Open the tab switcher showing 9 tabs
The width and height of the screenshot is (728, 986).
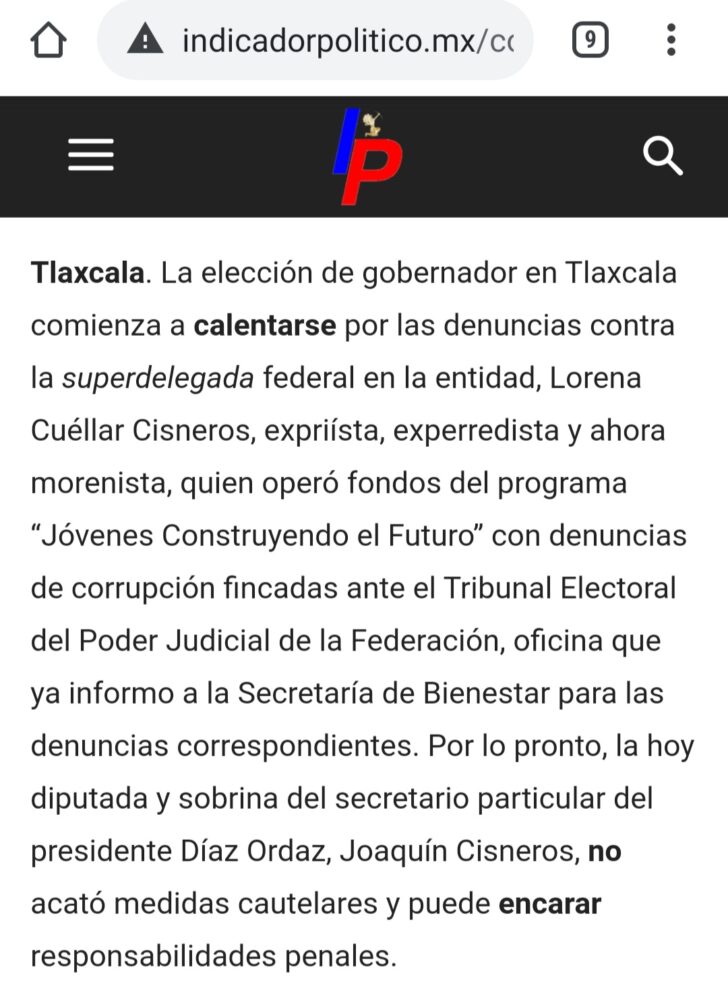coord(591,41)
